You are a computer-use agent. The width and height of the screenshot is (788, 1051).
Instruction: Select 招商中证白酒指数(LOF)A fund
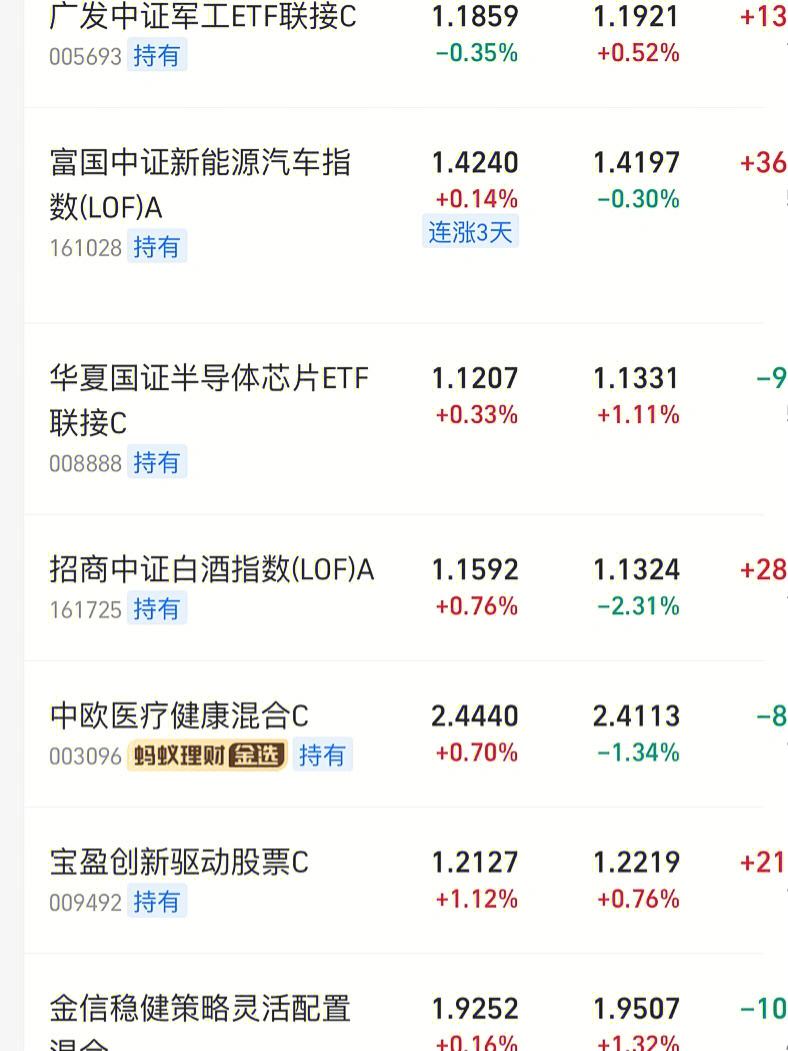211,570
